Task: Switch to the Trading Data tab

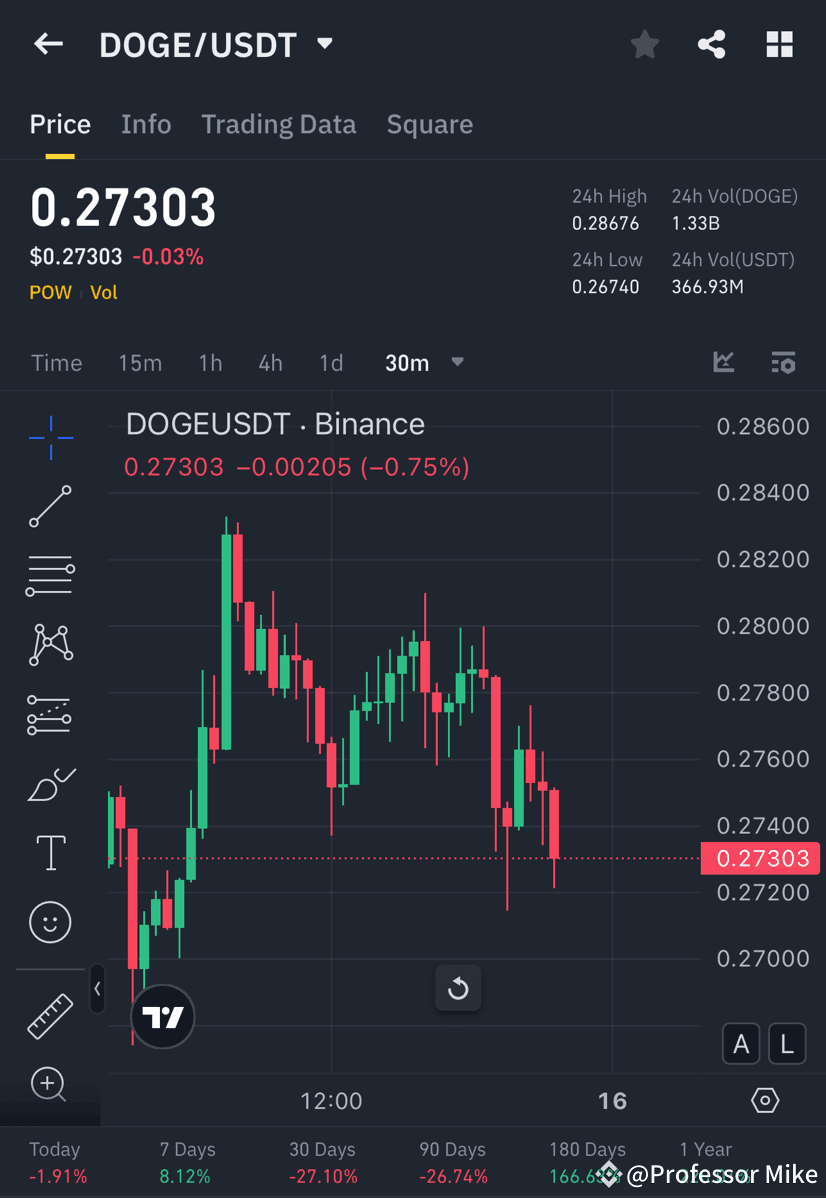Action: click(x=279, y=124)
